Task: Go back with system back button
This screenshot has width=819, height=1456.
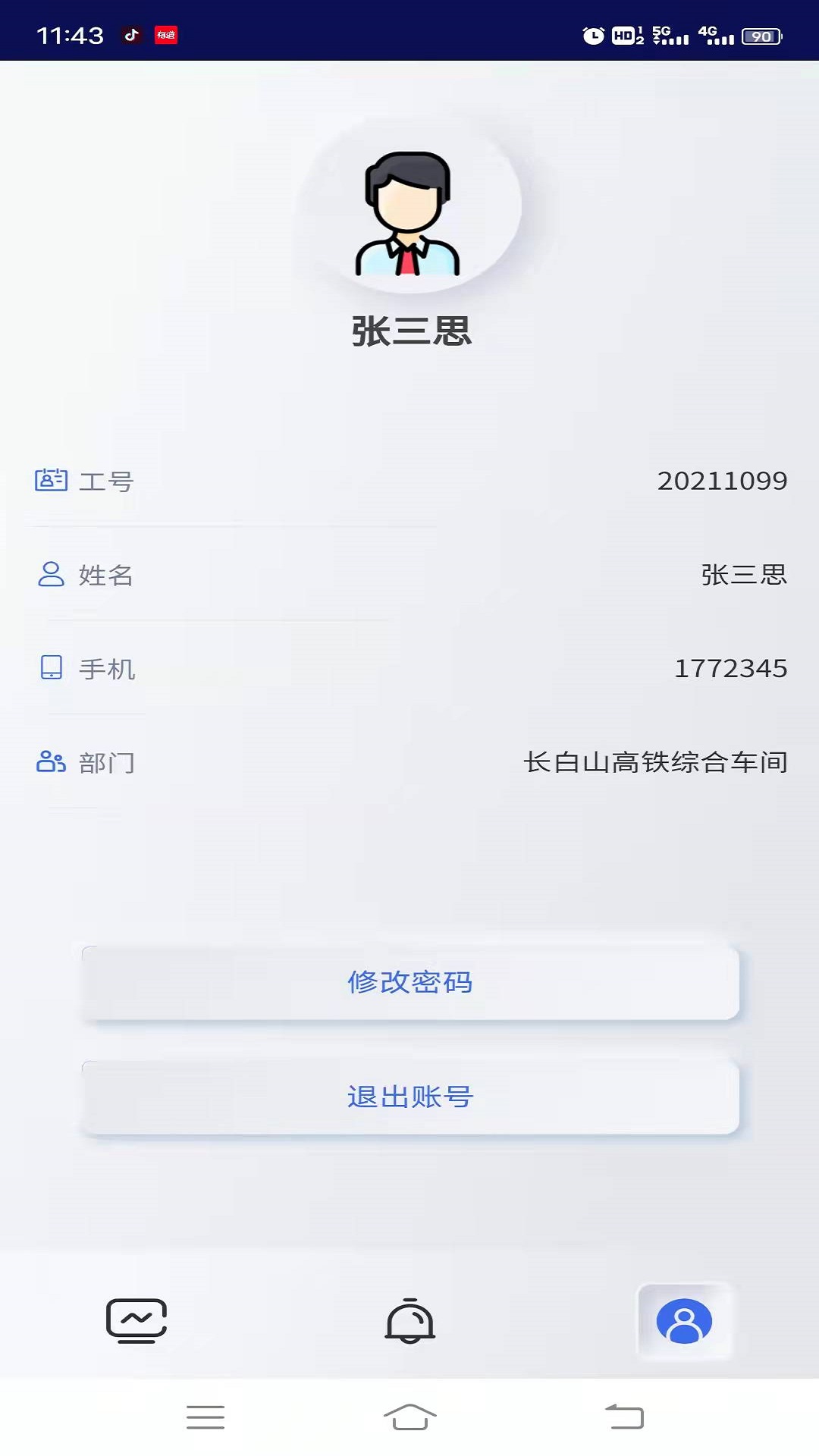Action: click(x=624, y=1417)
